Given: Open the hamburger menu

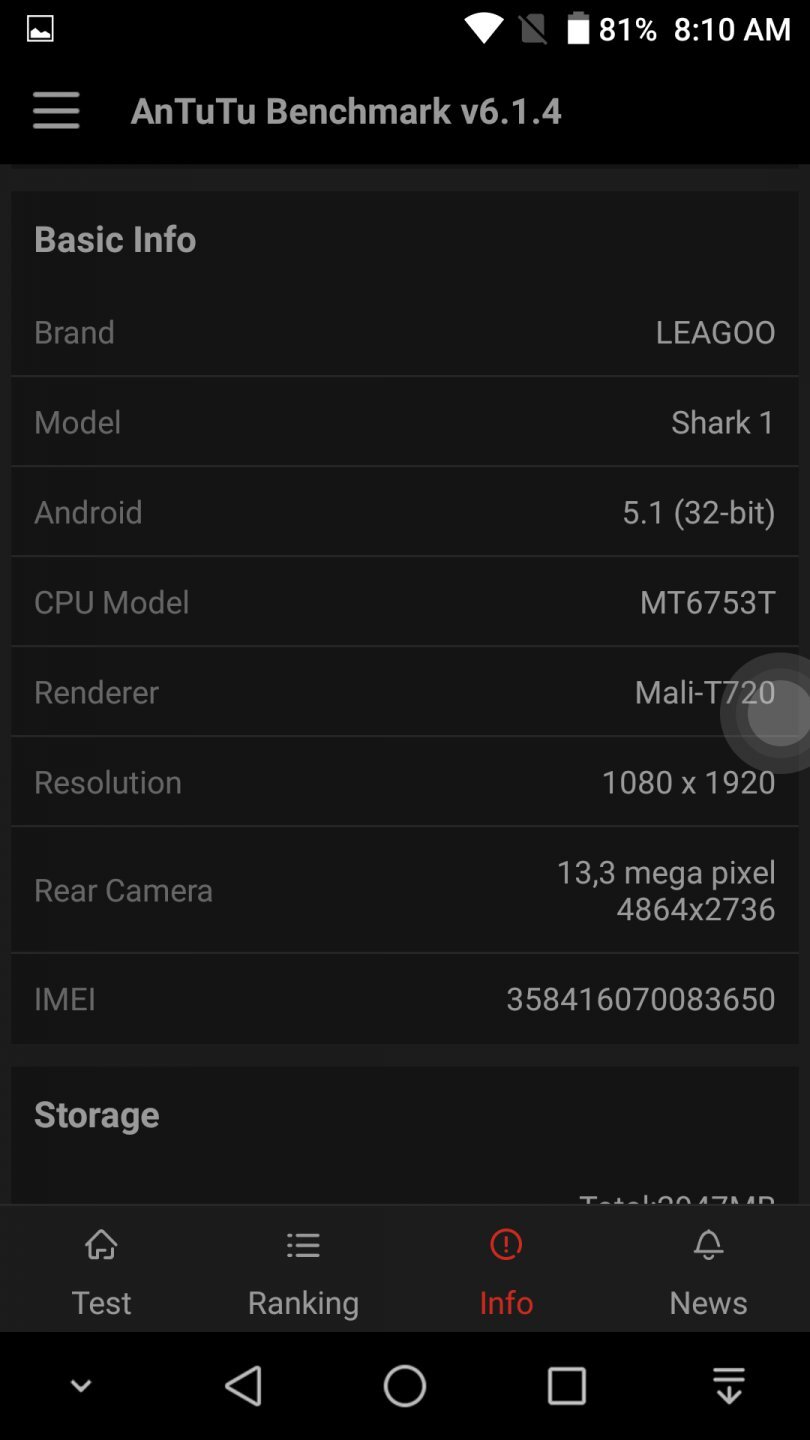Looking at the screenshot, I should tap(56, 111).
